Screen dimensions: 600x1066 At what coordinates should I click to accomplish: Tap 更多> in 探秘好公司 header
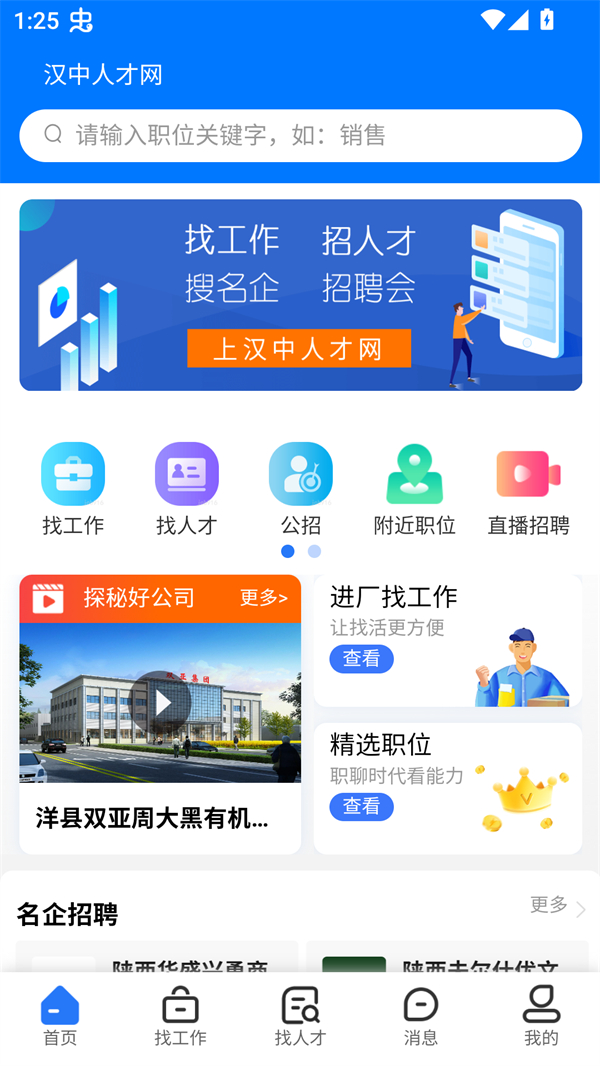pos(263,598)
